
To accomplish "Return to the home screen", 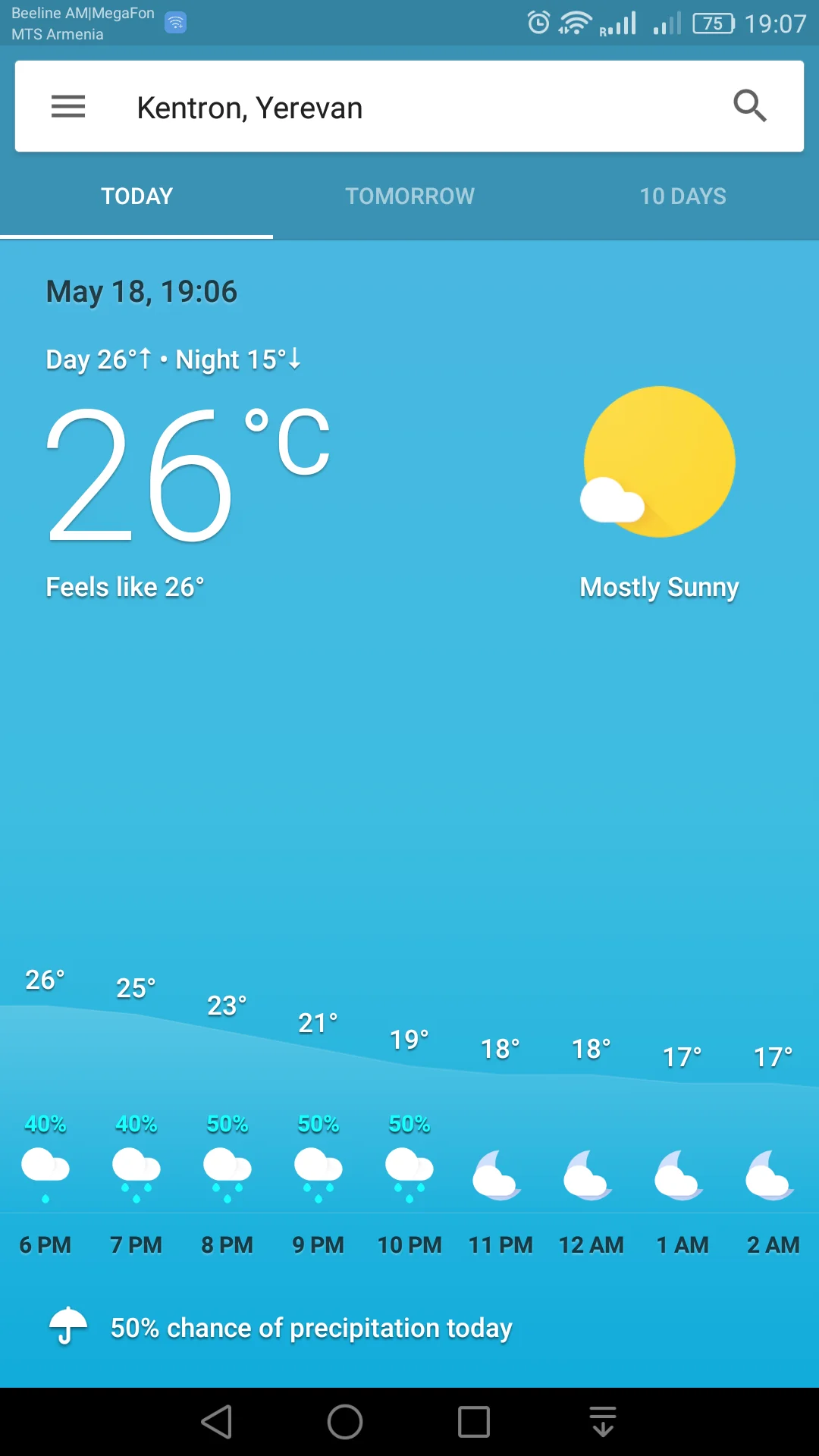I will (345, 1422).
